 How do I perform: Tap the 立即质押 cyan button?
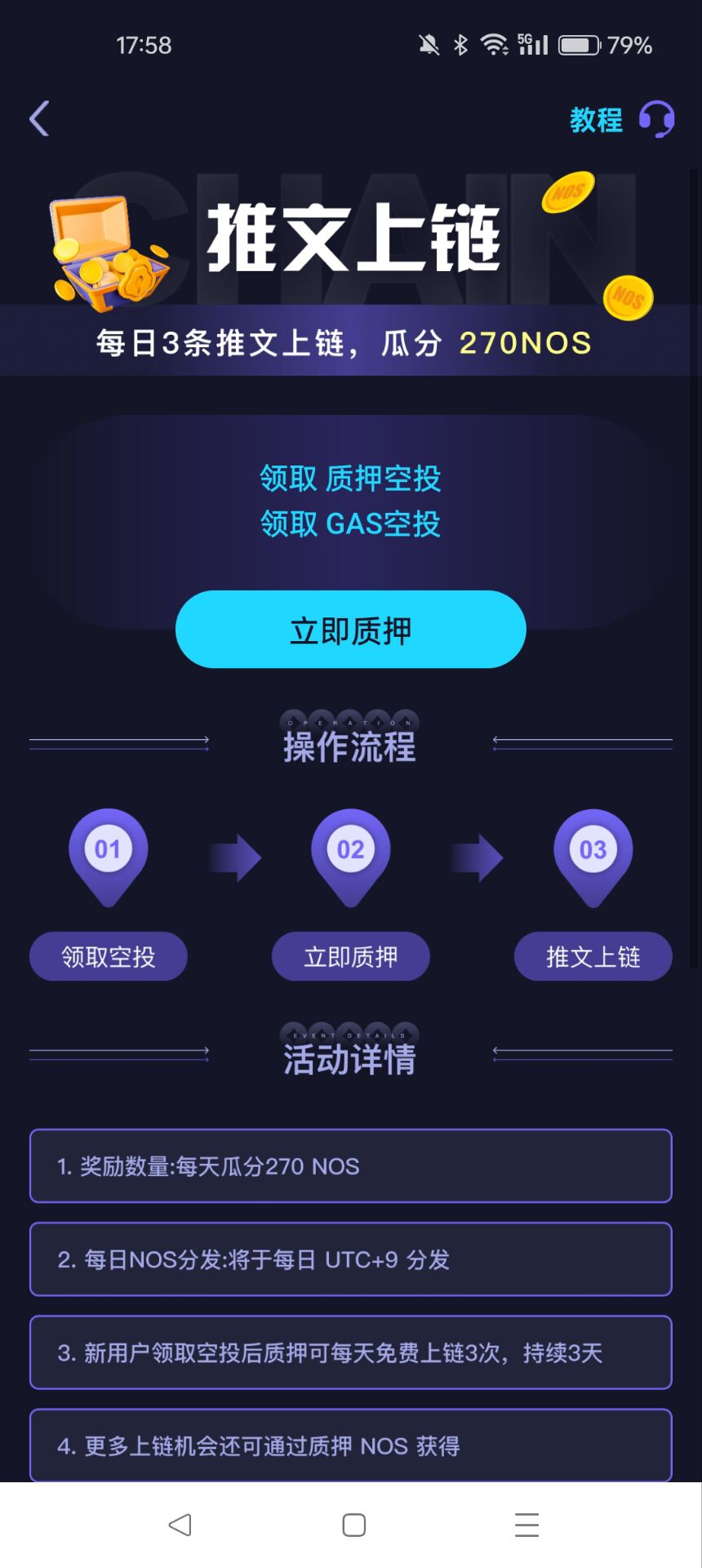pyautogui.click(x=350, y=630)
